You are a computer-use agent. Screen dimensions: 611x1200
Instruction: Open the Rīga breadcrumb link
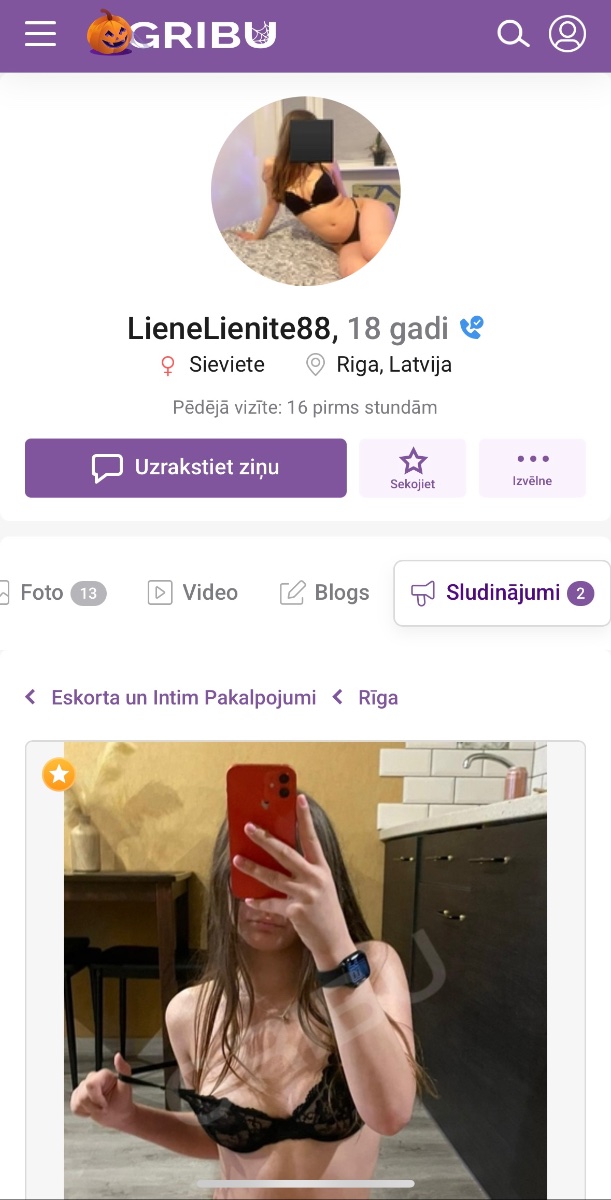click(x=378, y=698)
